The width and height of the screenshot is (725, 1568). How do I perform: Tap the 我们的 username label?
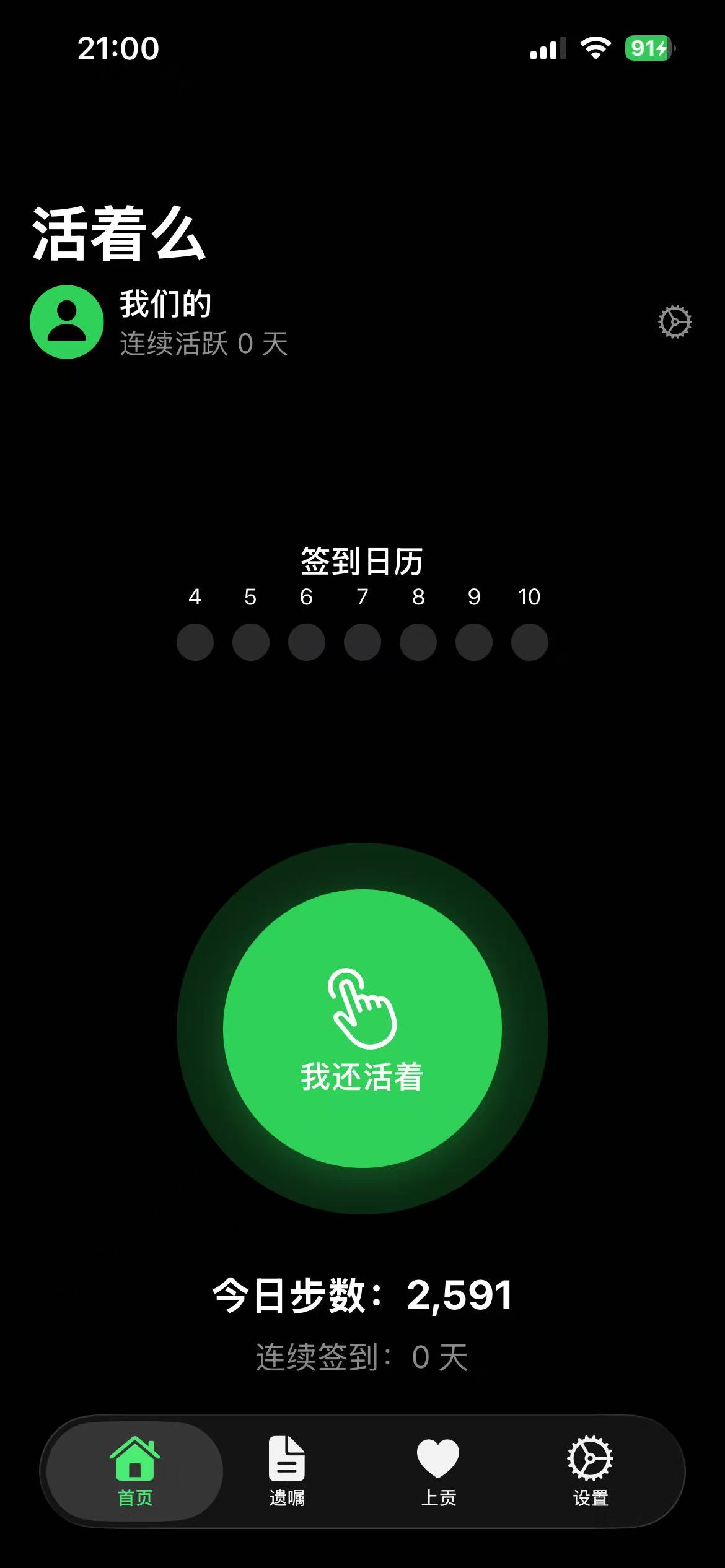click(x=164, y=303)
